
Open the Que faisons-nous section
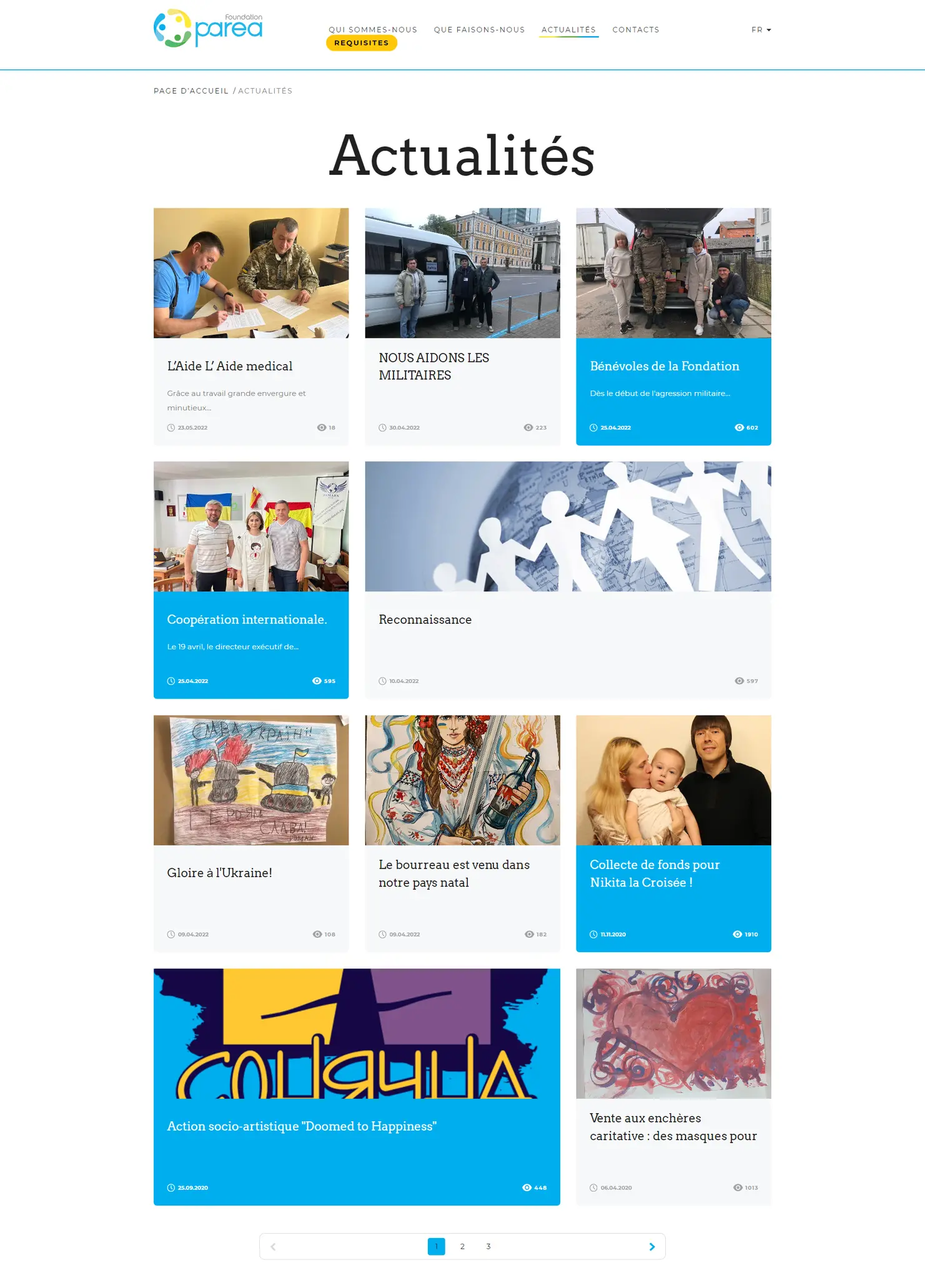[479, 30]
